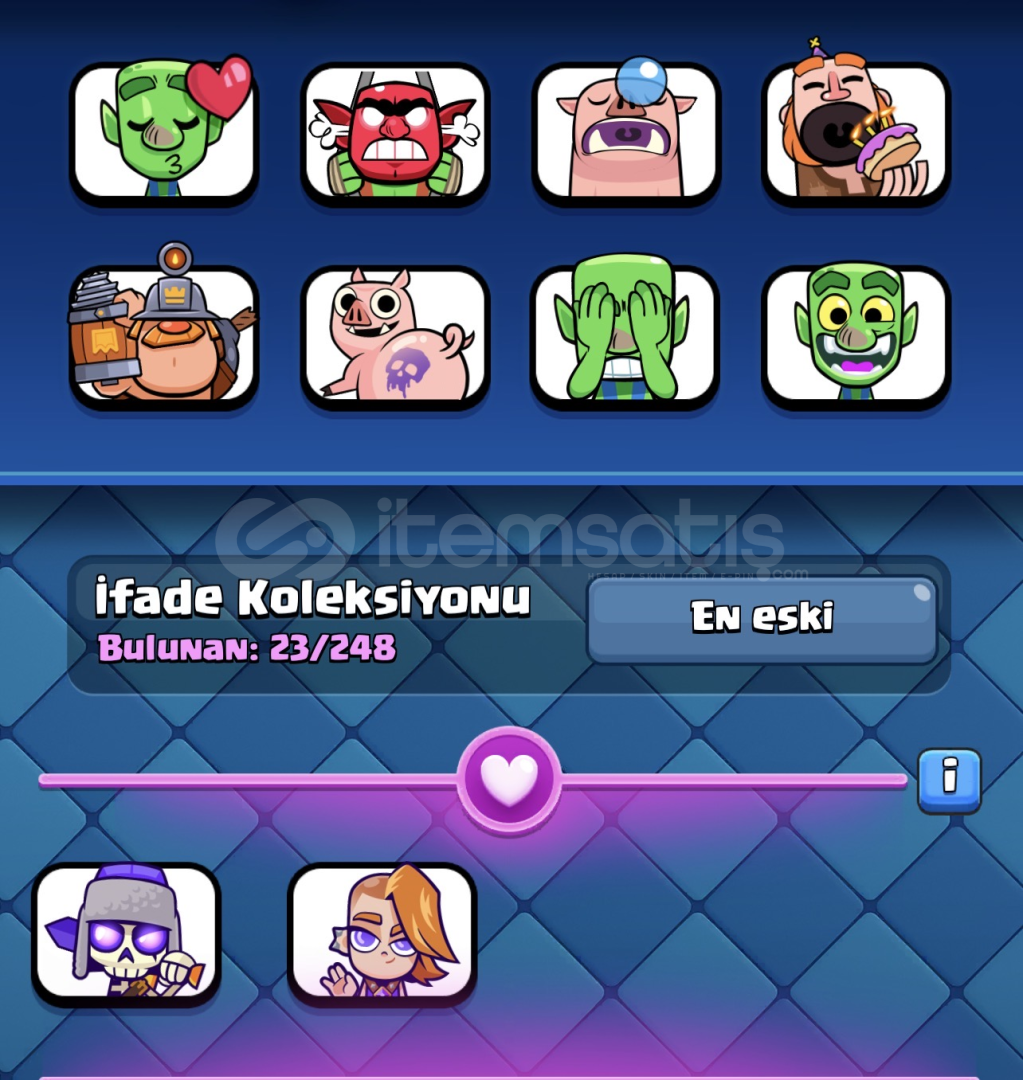Change sort order with En eski button
Screen dimensions: 1023x1080
point(762,619)
